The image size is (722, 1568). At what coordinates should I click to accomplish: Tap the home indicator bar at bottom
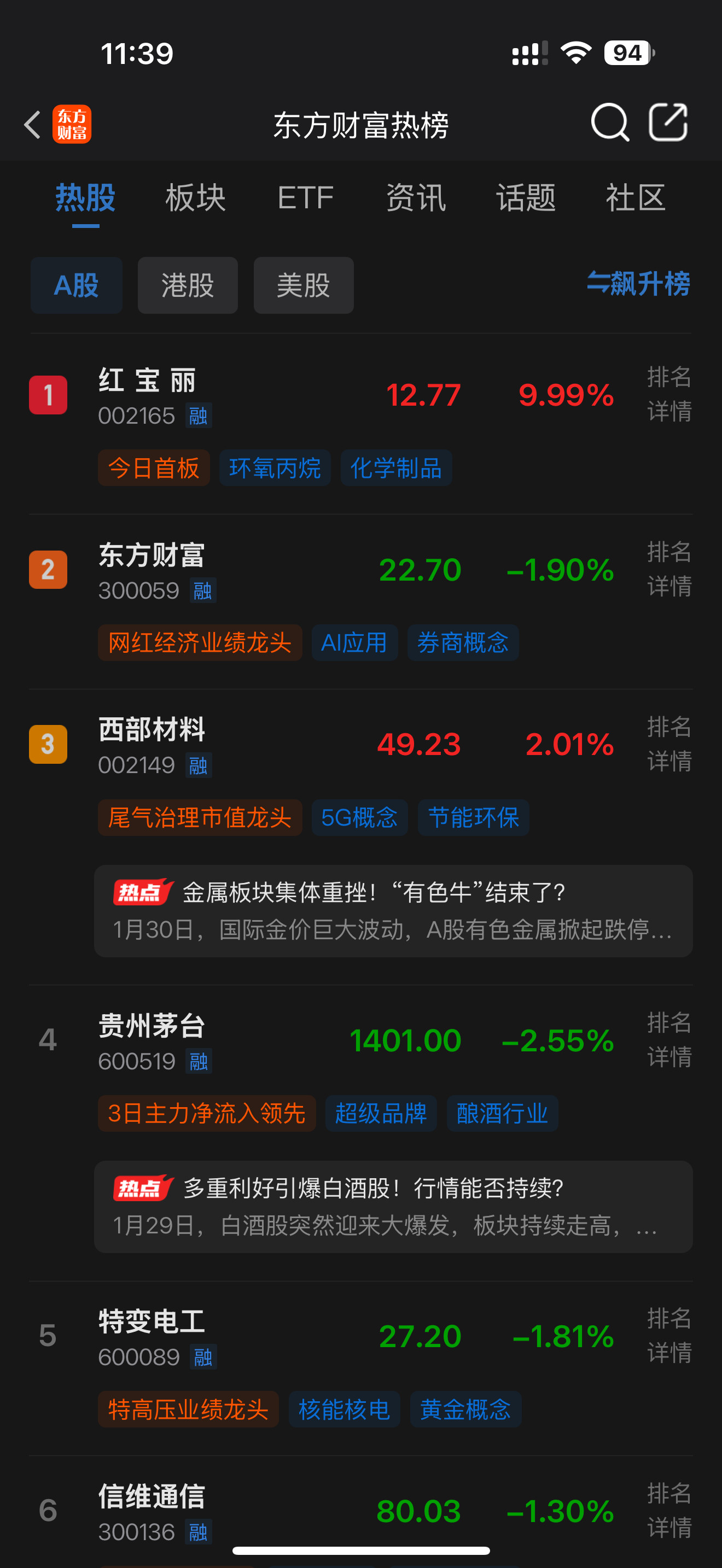360,1549
